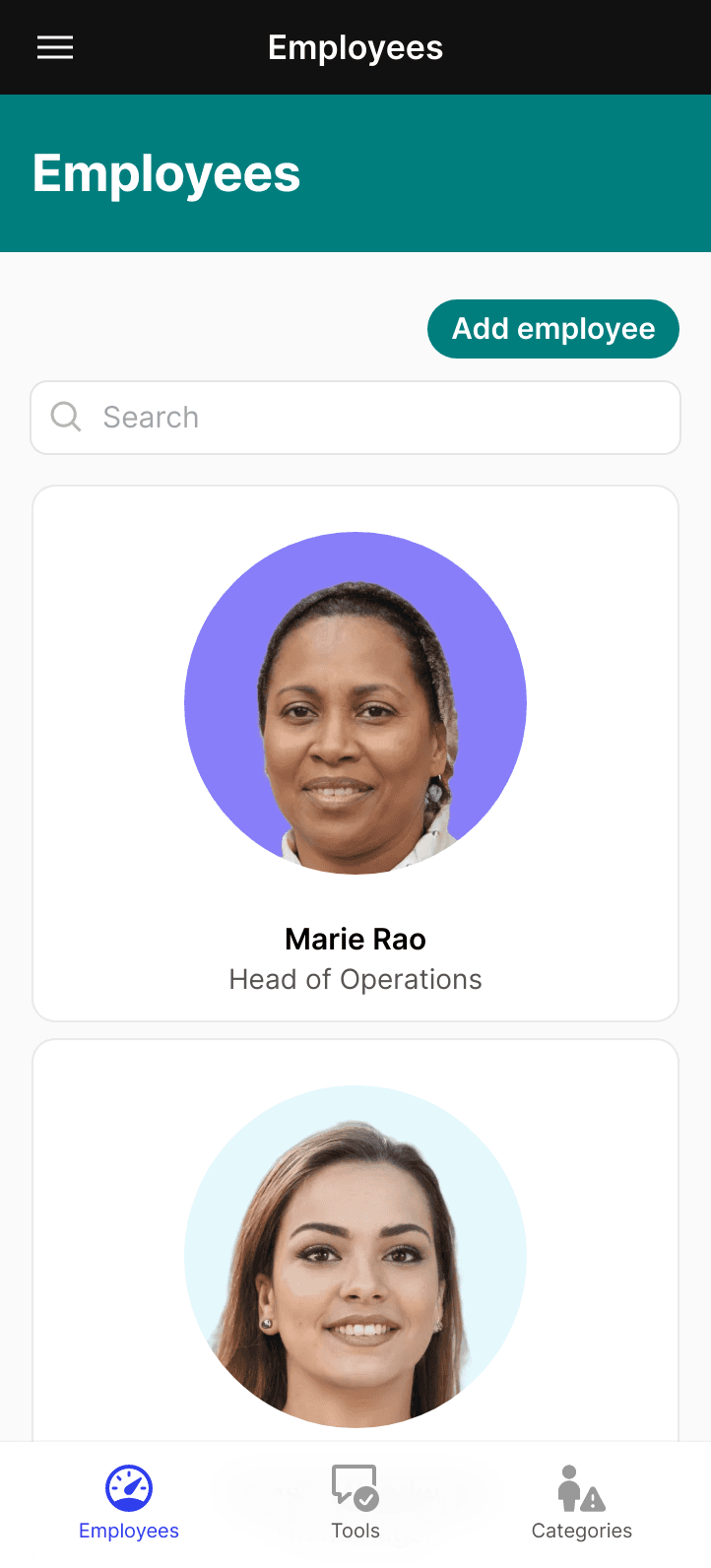Open Marie Rao's employee card
Viewport: 711px width, 1568px height.
click(355, 753)
